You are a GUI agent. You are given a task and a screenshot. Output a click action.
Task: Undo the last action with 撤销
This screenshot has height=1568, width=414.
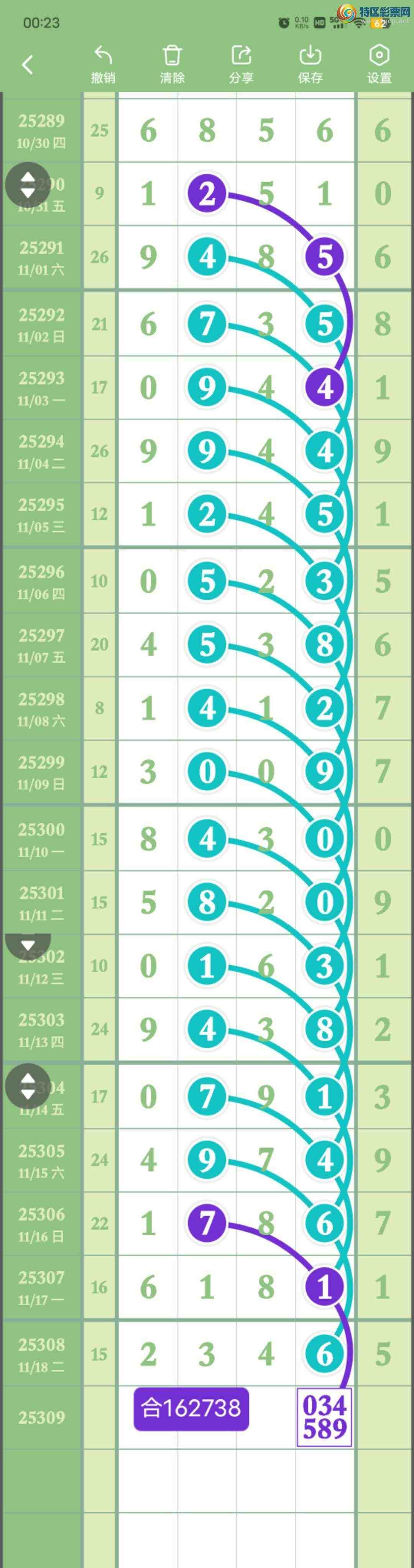point(103,64)
